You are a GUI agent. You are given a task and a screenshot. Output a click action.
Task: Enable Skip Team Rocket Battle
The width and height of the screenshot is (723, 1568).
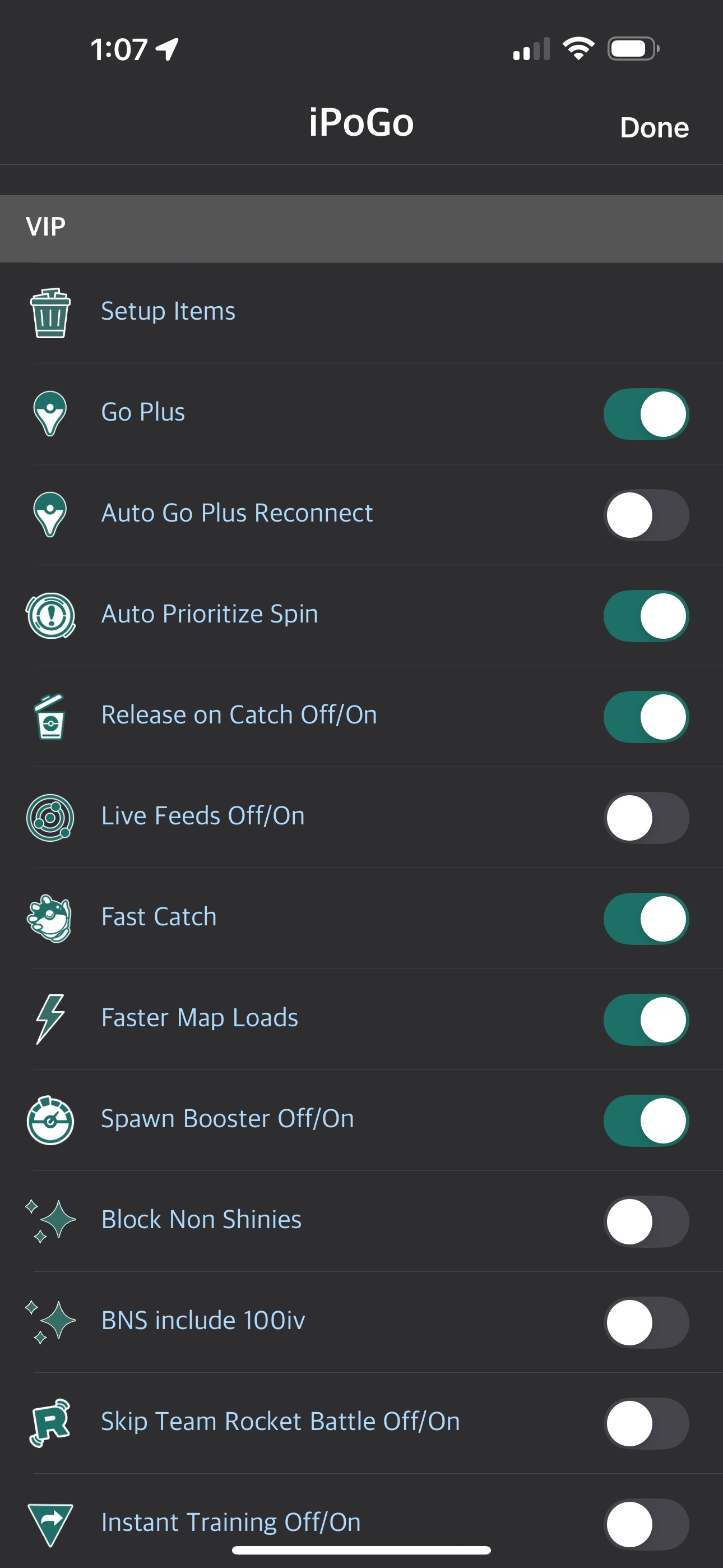click(x=646, y=1423)
